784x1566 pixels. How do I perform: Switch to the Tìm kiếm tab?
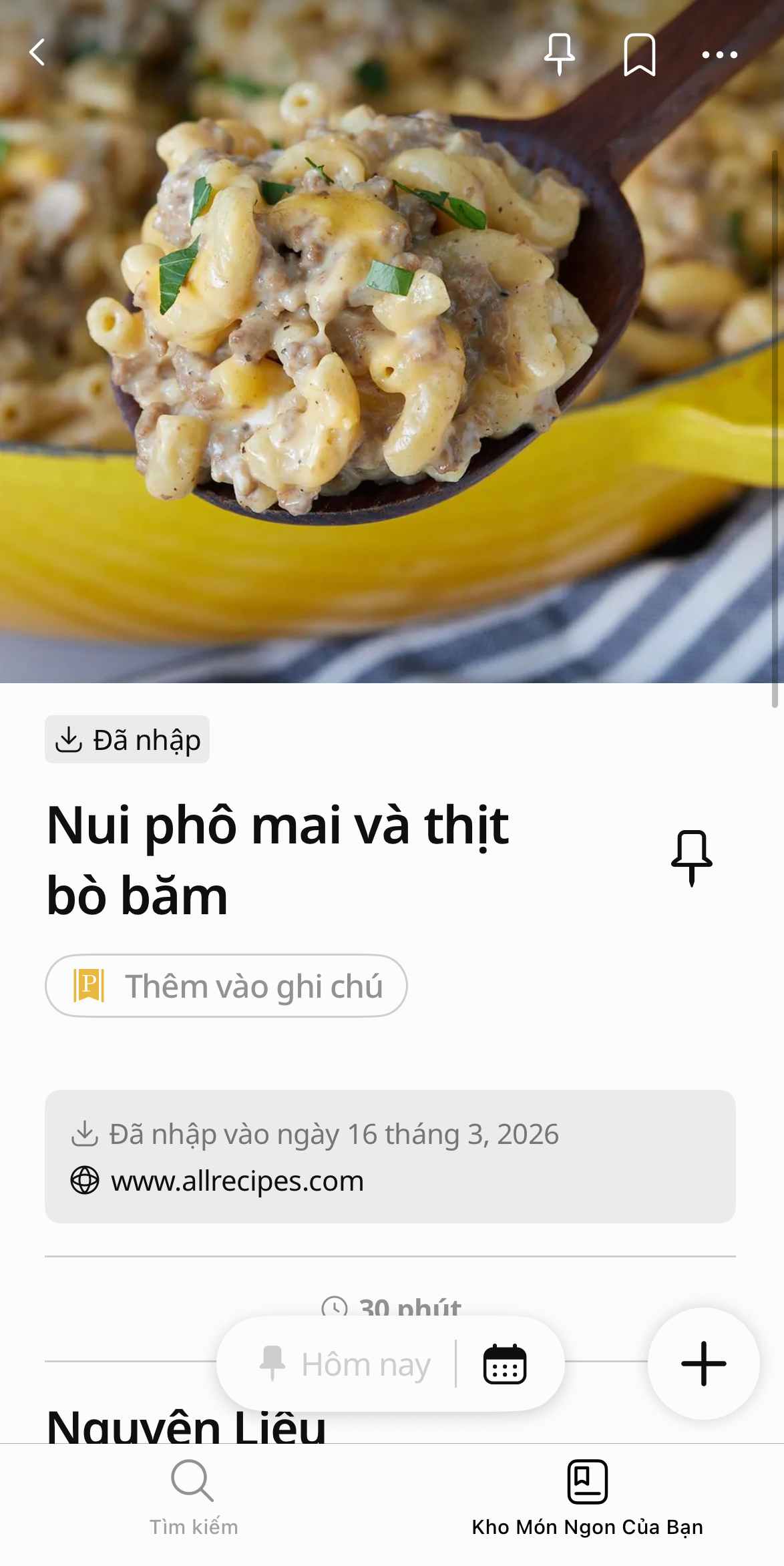click(194, 1499)
